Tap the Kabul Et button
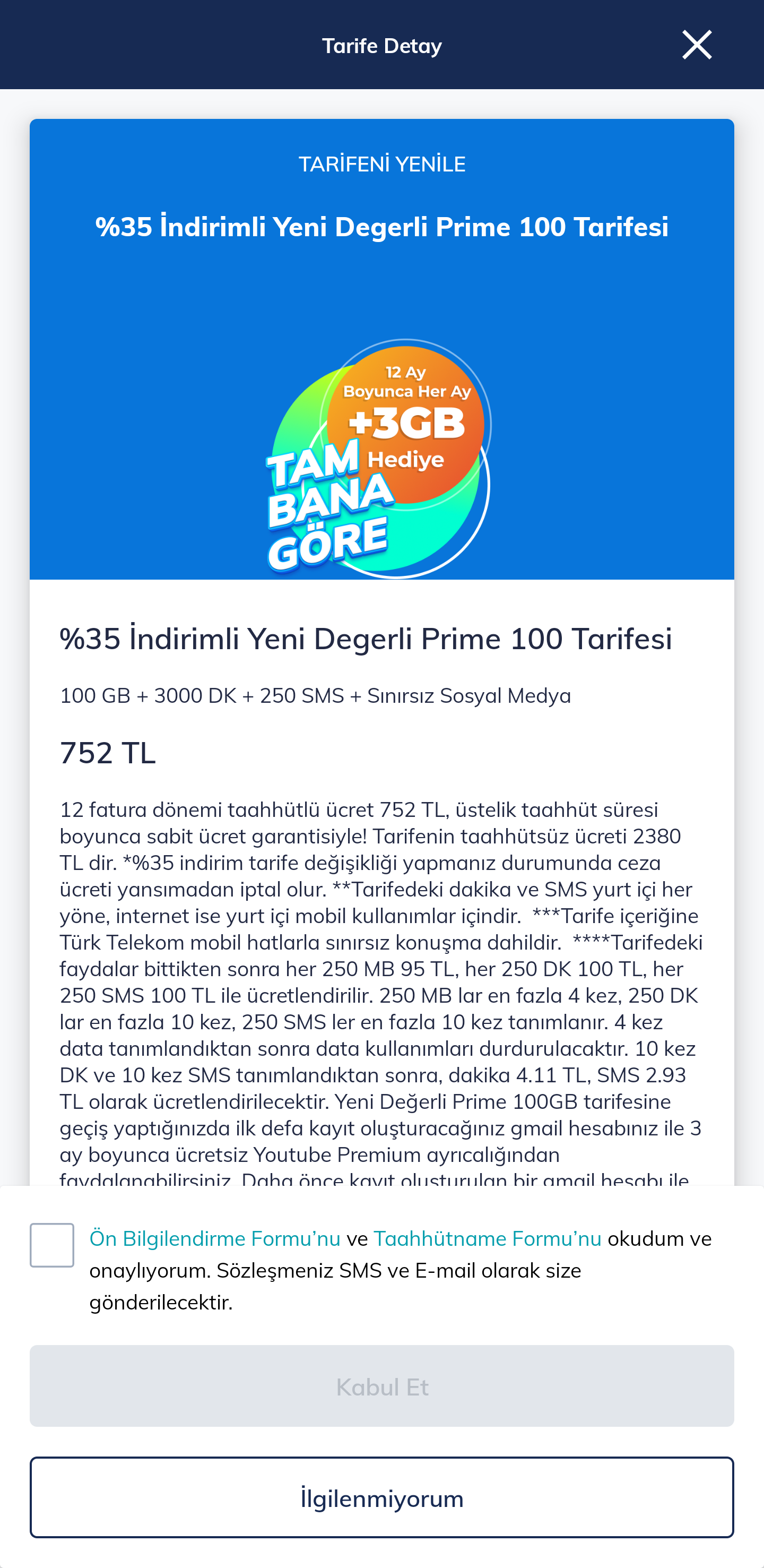Image resolution: width=764 pixels, height=1568 pixels. pos(382,1386)
